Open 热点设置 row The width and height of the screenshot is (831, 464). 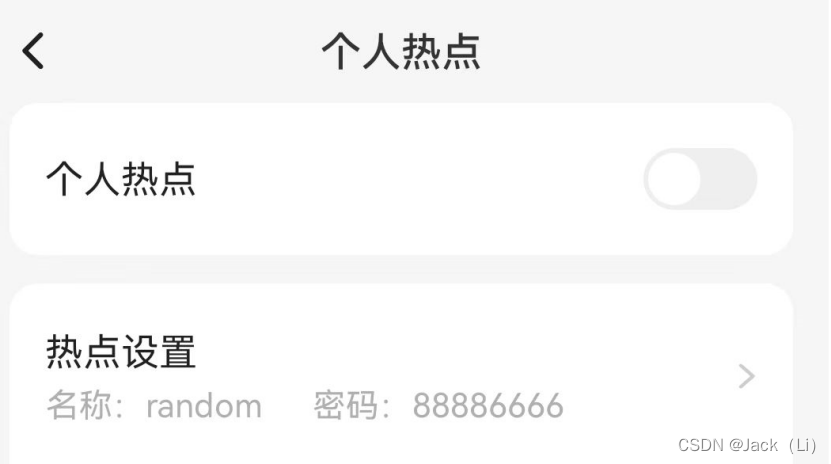400,376
